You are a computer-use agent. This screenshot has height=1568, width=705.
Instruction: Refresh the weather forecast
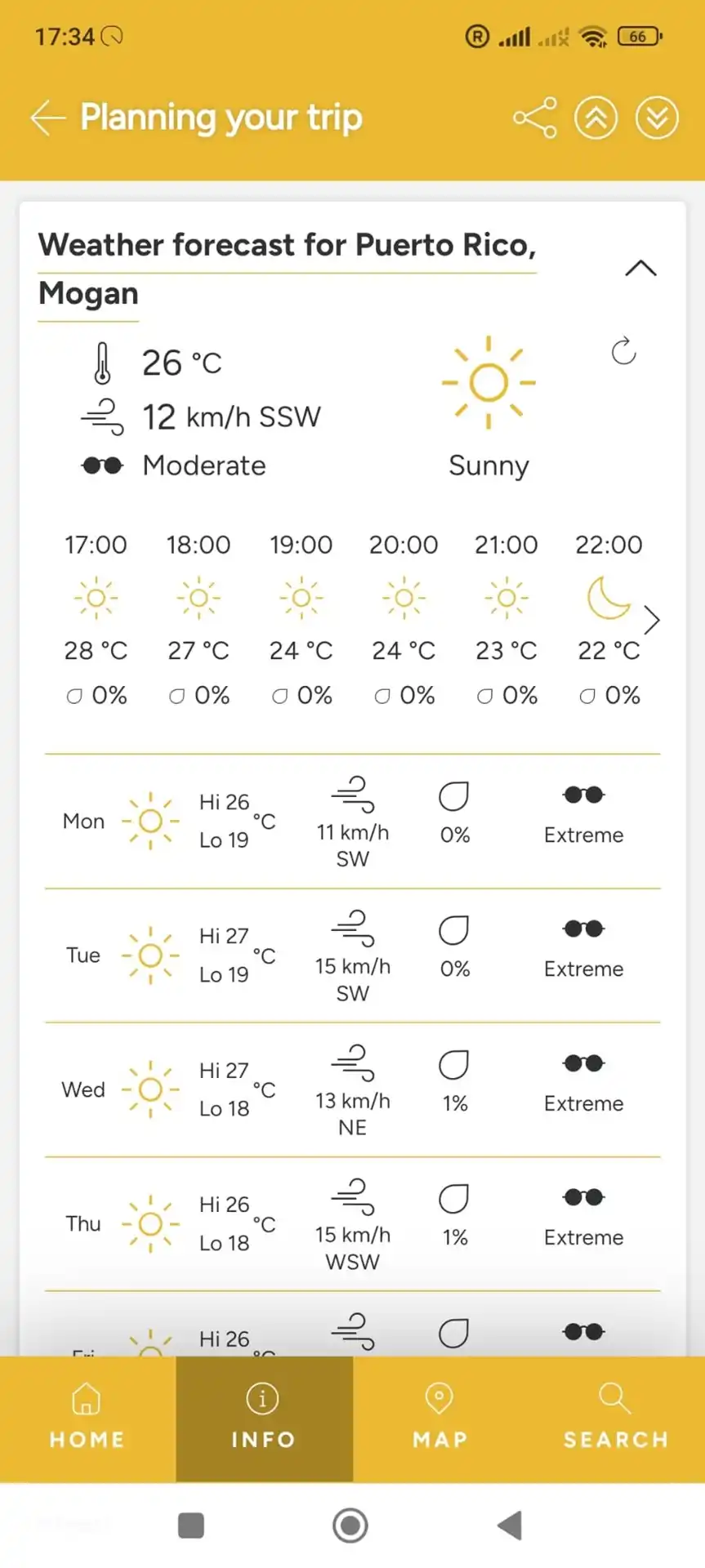click(623, 351)
